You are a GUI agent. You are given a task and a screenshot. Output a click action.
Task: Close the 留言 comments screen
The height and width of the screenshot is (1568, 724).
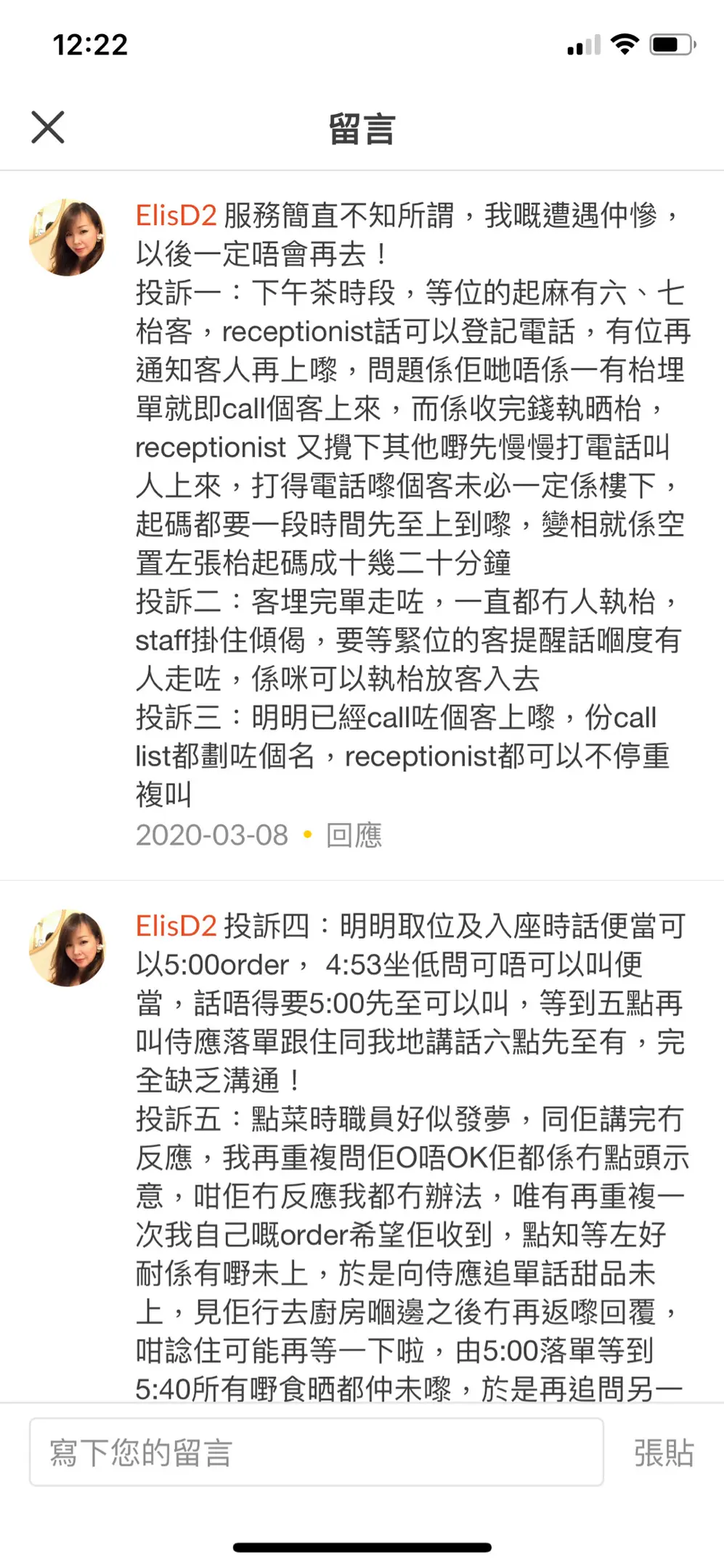[48, 128]
